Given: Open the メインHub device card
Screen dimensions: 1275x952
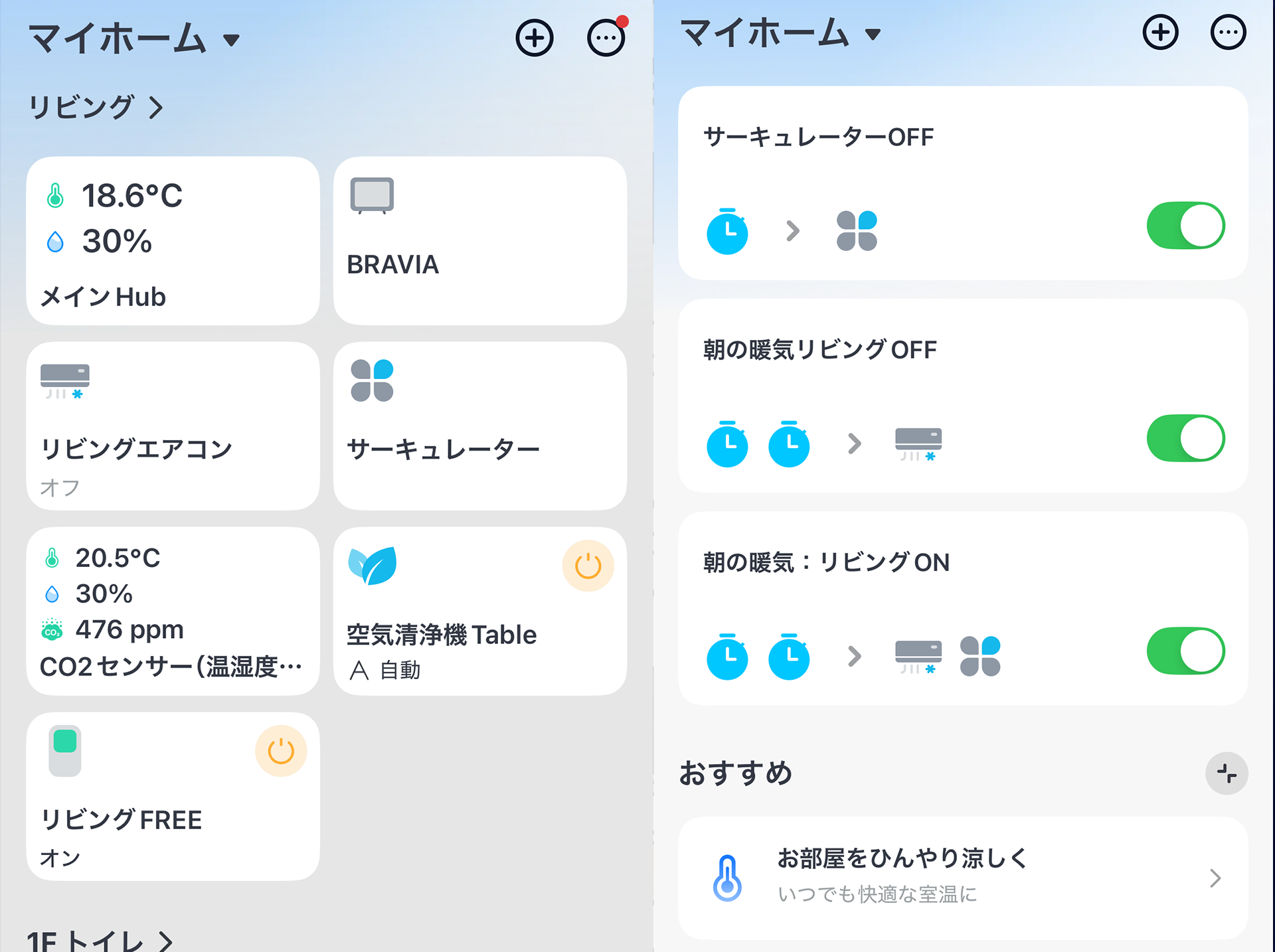Looking at the screenshot, I should [x=173, y=241].
